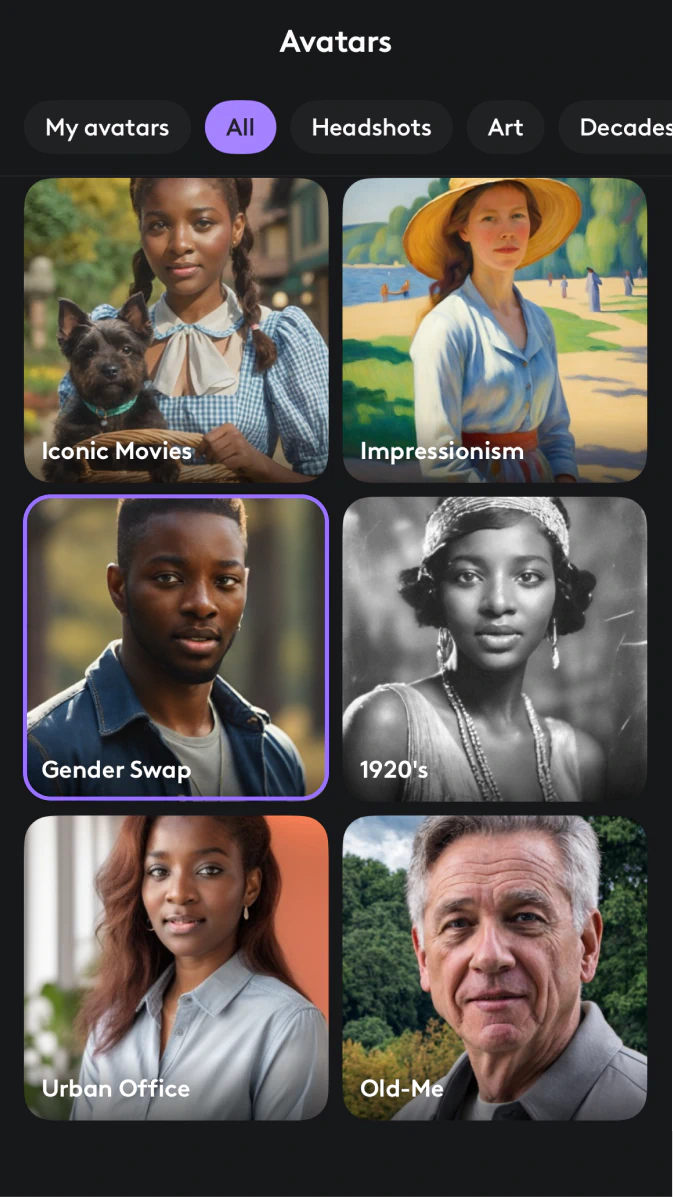Image resolution: width=673 pixels, height=1197 pixels.
Task: Tap the Old-Me avatar card
Action: 495,967
